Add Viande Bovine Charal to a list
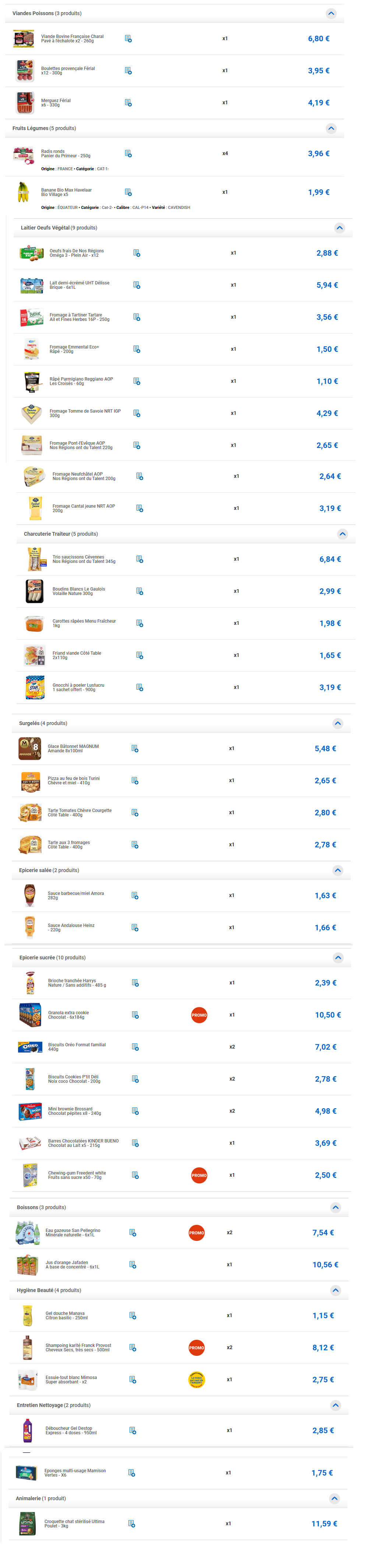Screen dimensions: 371x1568 click(x=128, y=38)
